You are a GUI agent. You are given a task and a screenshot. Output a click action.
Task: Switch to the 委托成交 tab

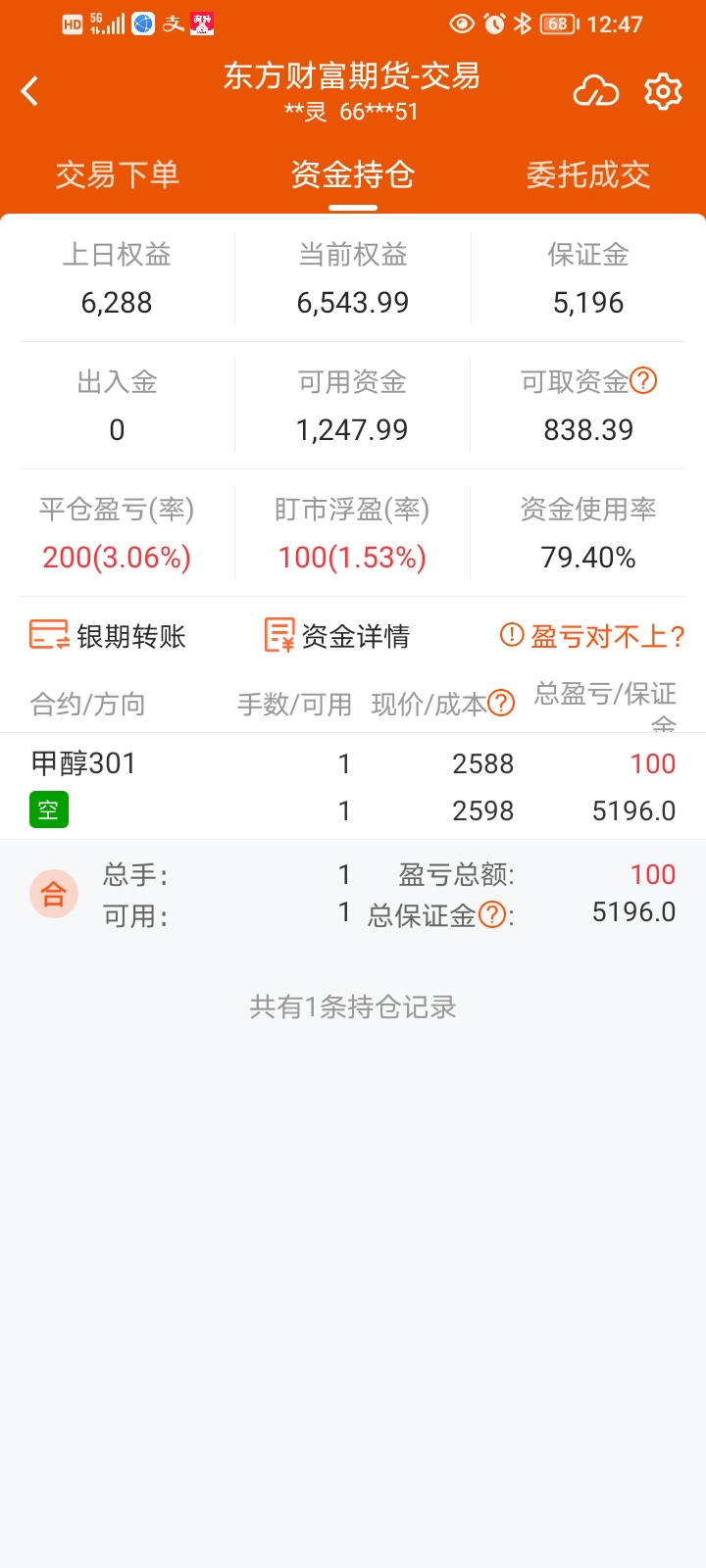pyautogui.click(x=588, y=174)
